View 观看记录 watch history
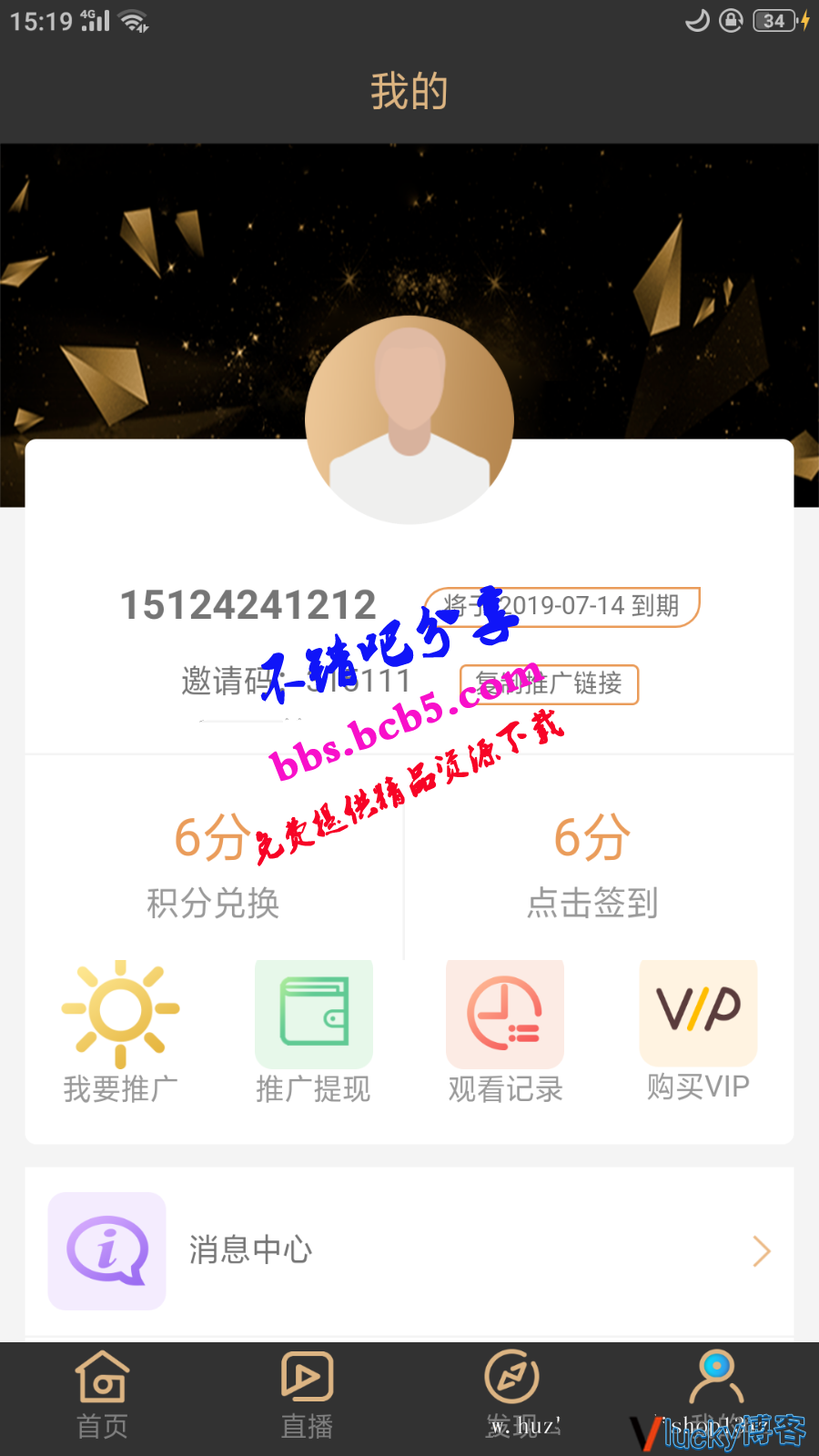Viewport: 819px width, 1456px height. pos(505,1031)
